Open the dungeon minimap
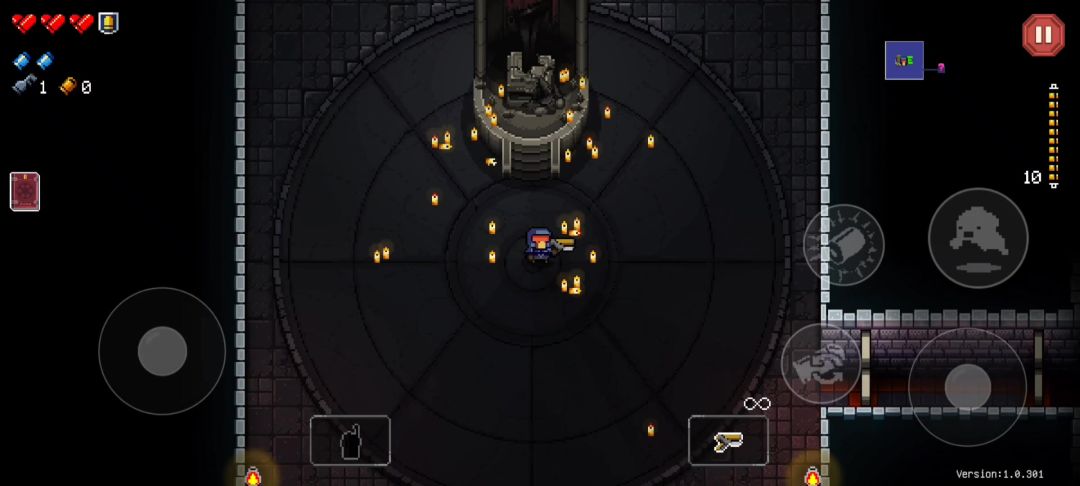The width and height of the screenshot is (1080, 486). [x=904, y=60]
